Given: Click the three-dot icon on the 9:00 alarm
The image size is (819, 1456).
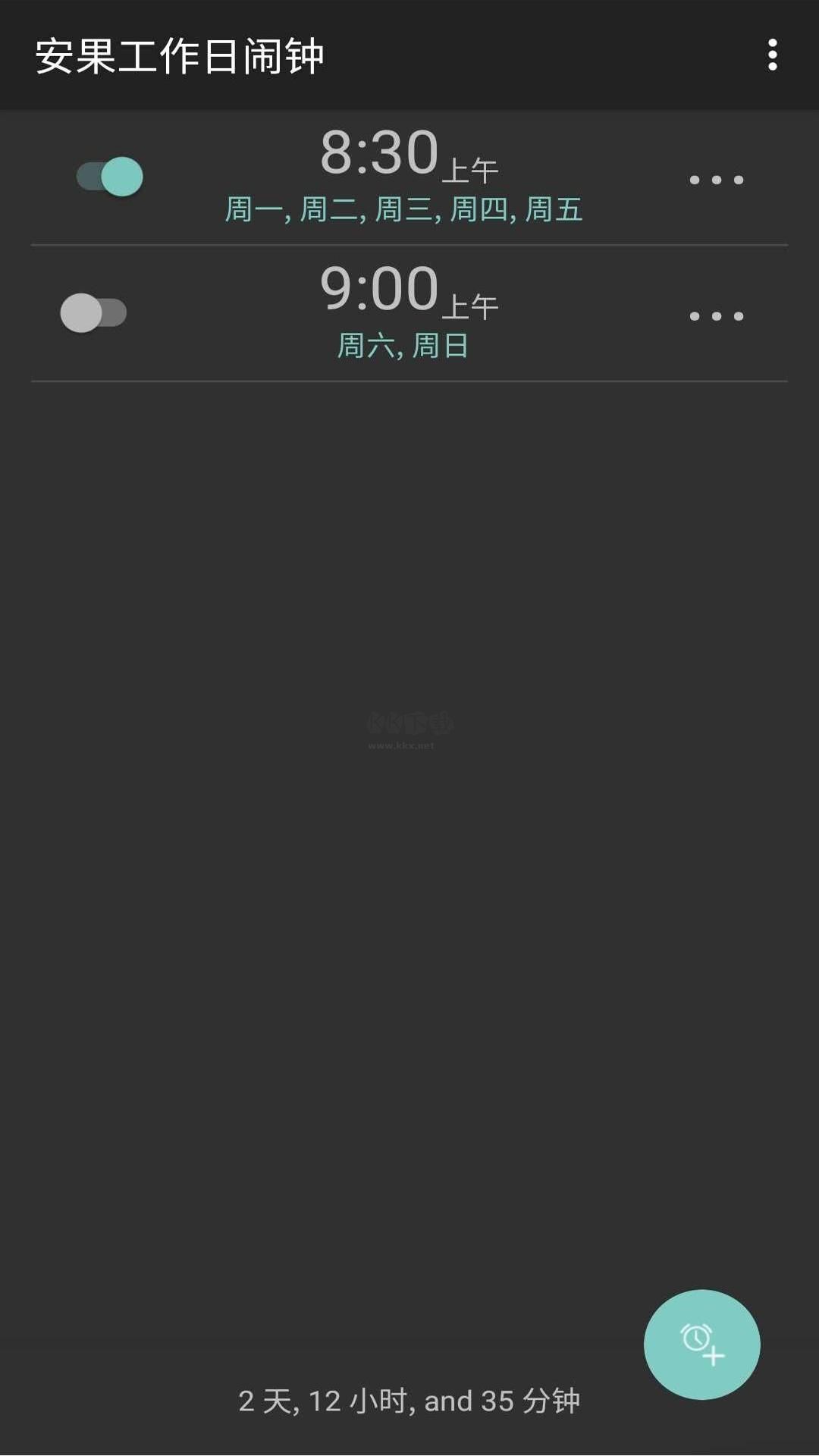Looking at the screenshot, I should [717, 315].
